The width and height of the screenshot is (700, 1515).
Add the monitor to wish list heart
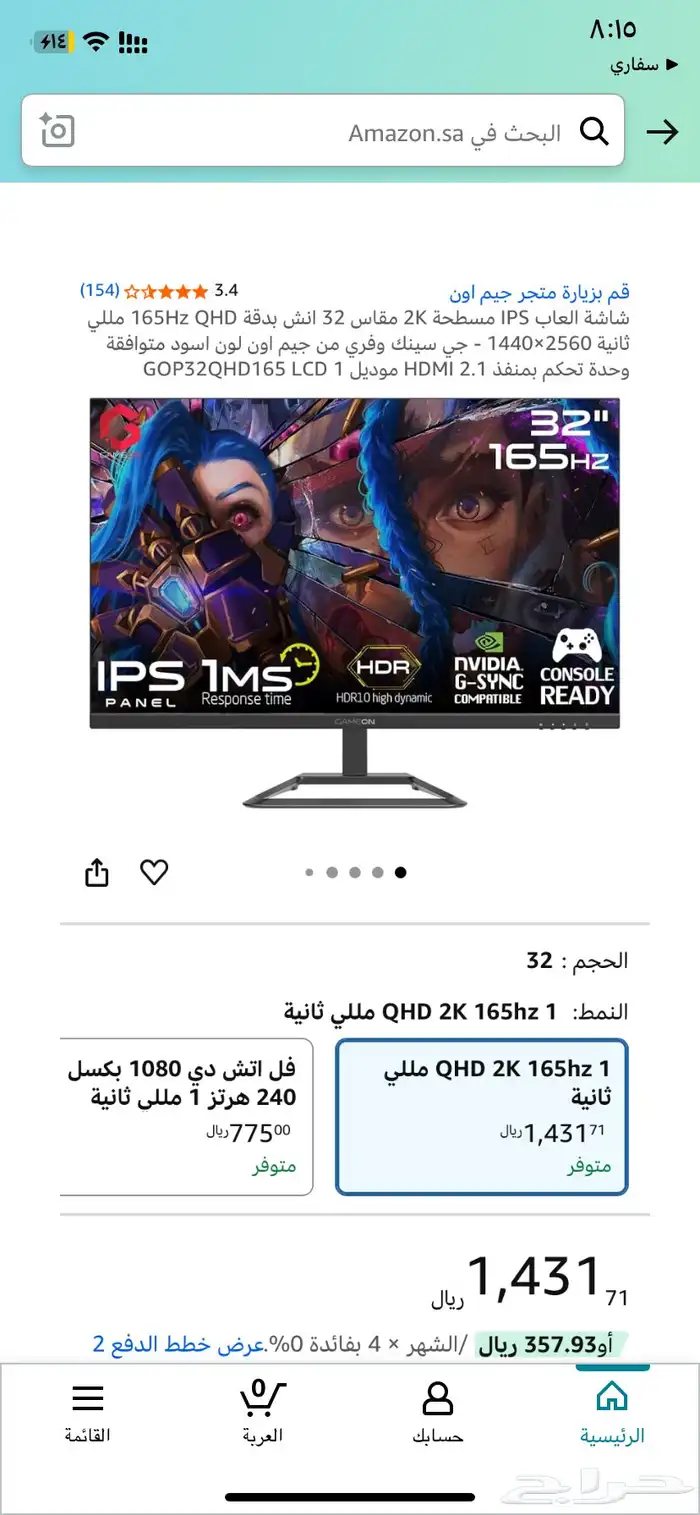tap(154, 873)
